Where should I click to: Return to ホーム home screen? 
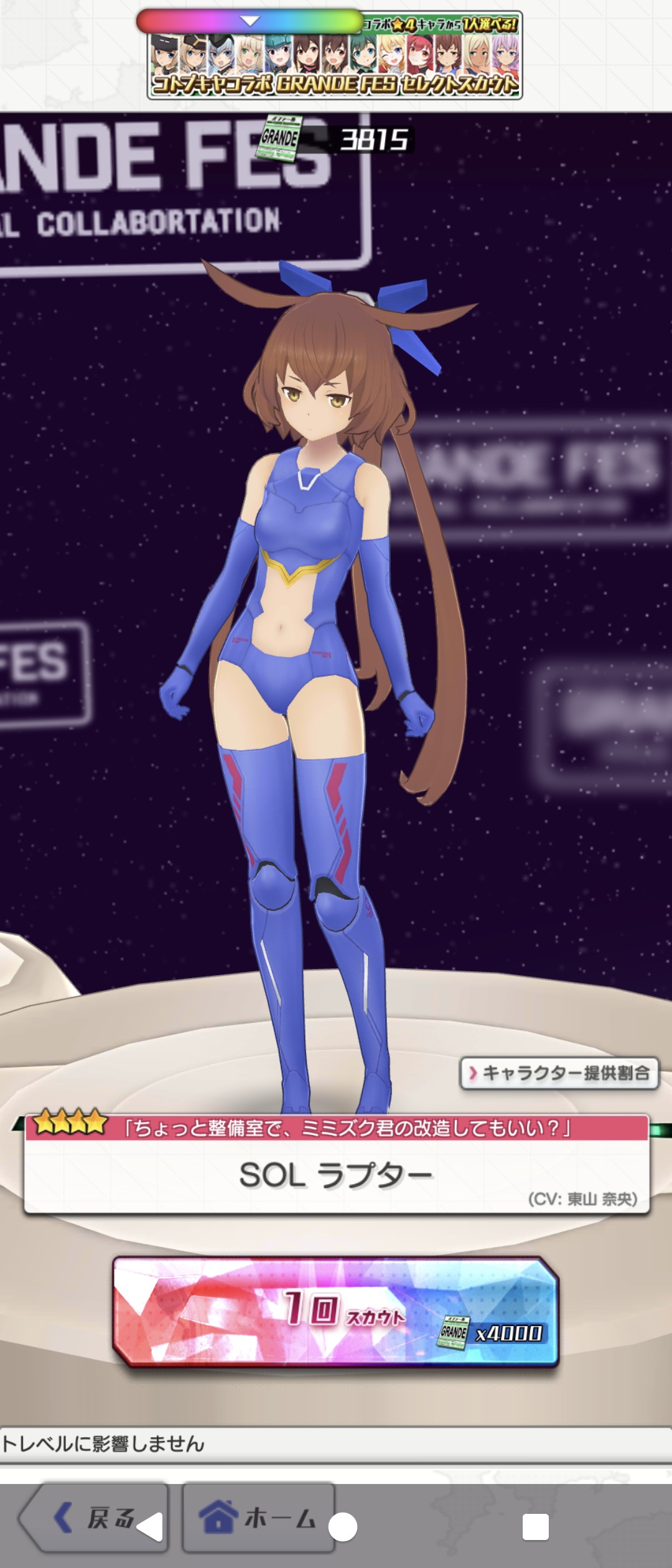(x=258, y=1517)
